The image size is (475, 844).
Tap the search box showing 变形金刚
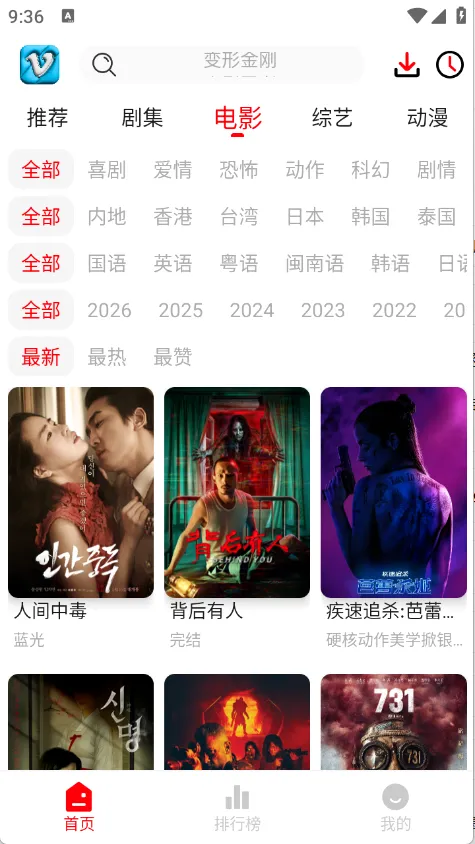[221, 65]
